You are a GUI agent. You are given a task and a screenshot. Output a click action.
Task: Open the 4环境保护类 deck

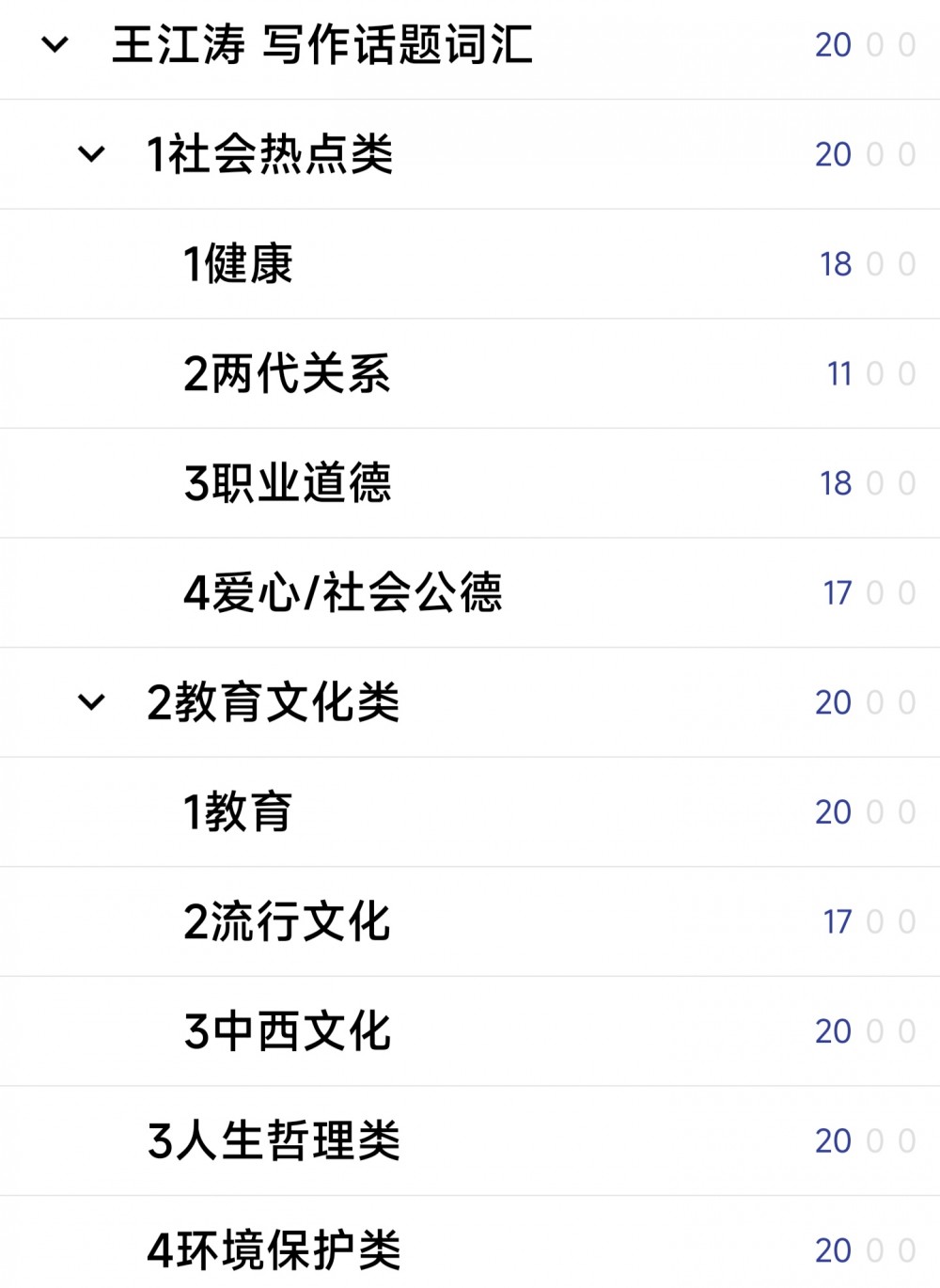point(274,1250)
